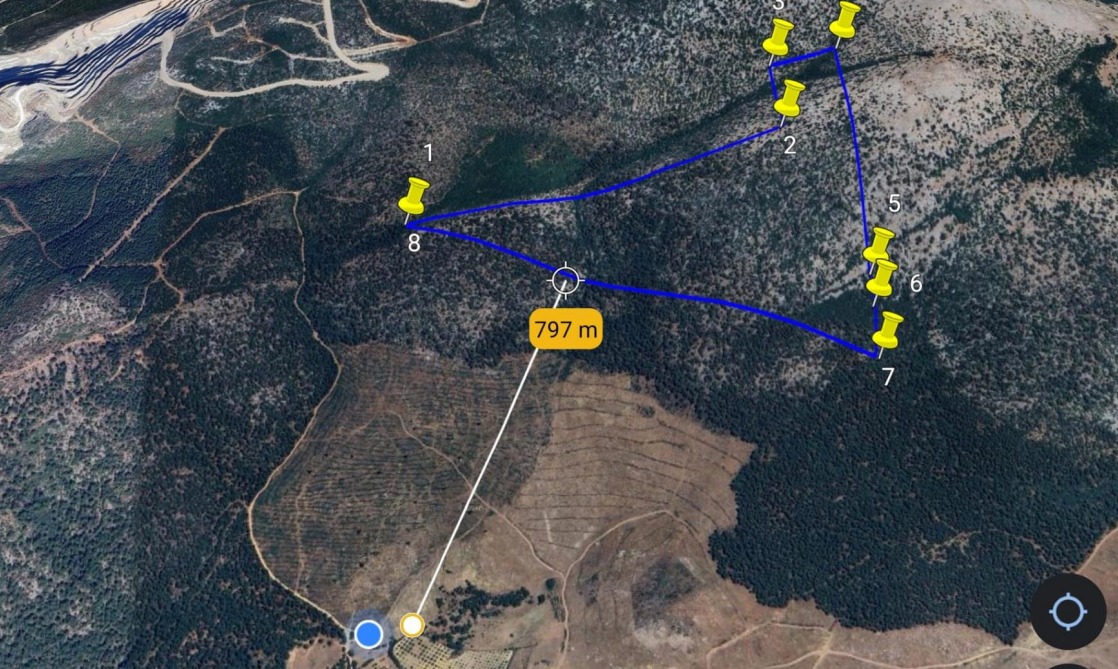Tap the blue current-location dot
1118x669 pixels.
[369, 632]
